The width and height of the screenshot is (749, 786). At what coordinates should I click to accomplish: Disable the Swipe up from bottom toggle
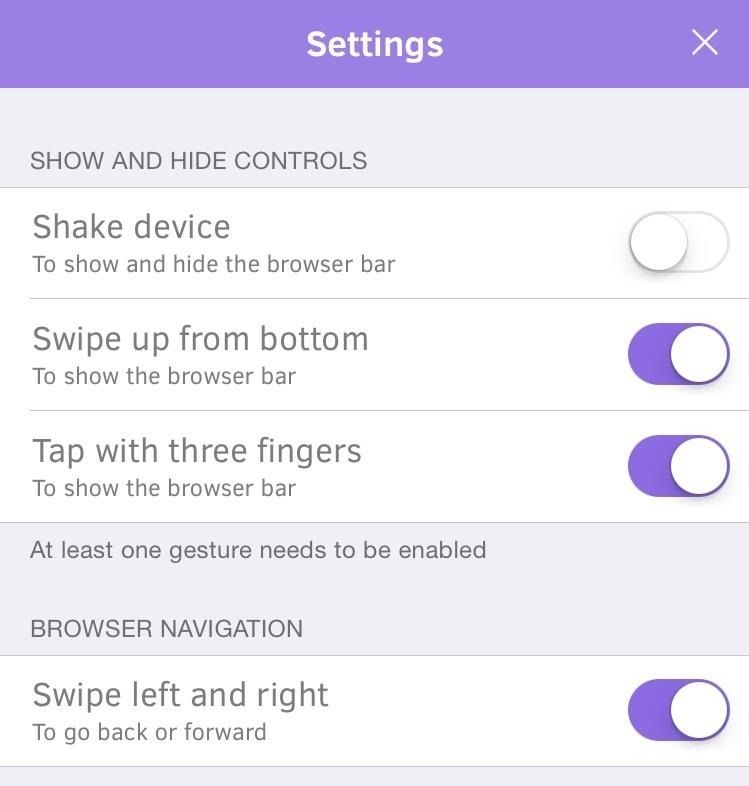pyautogui.click(x=678, y=353)
